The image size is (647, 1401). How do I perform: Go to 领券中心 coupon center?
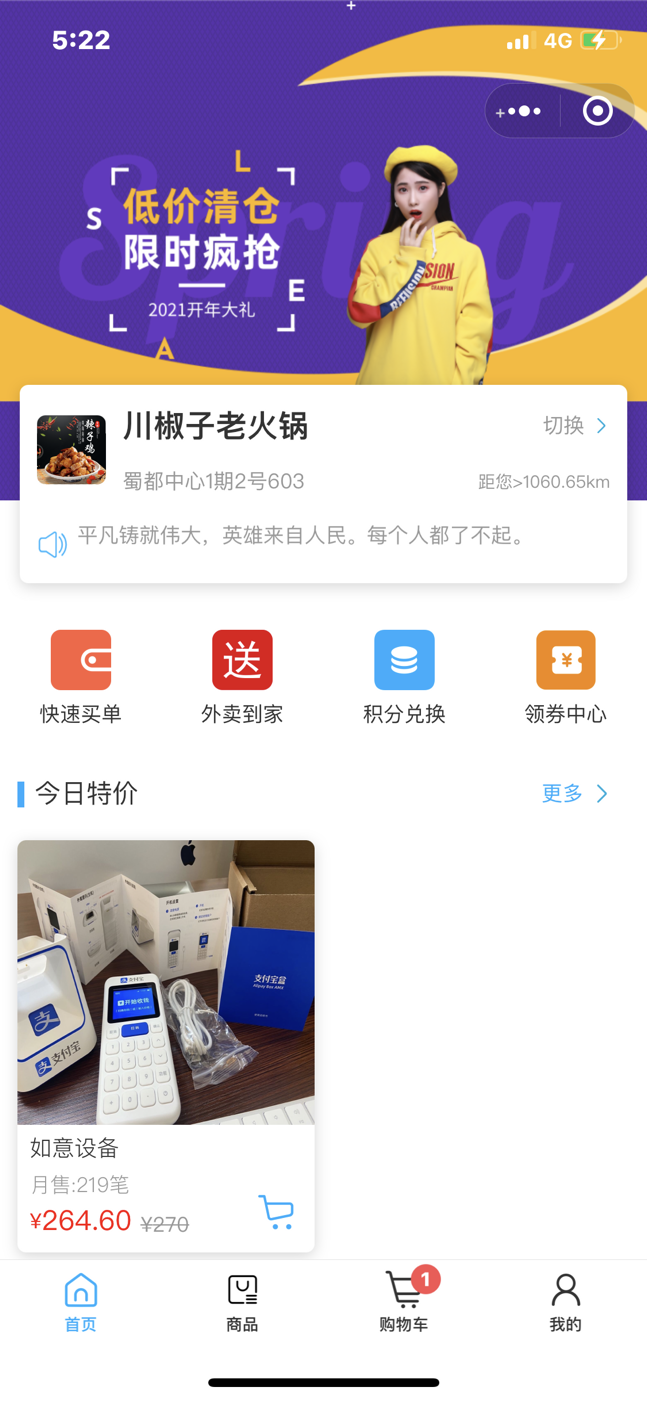tap(565, 677)
